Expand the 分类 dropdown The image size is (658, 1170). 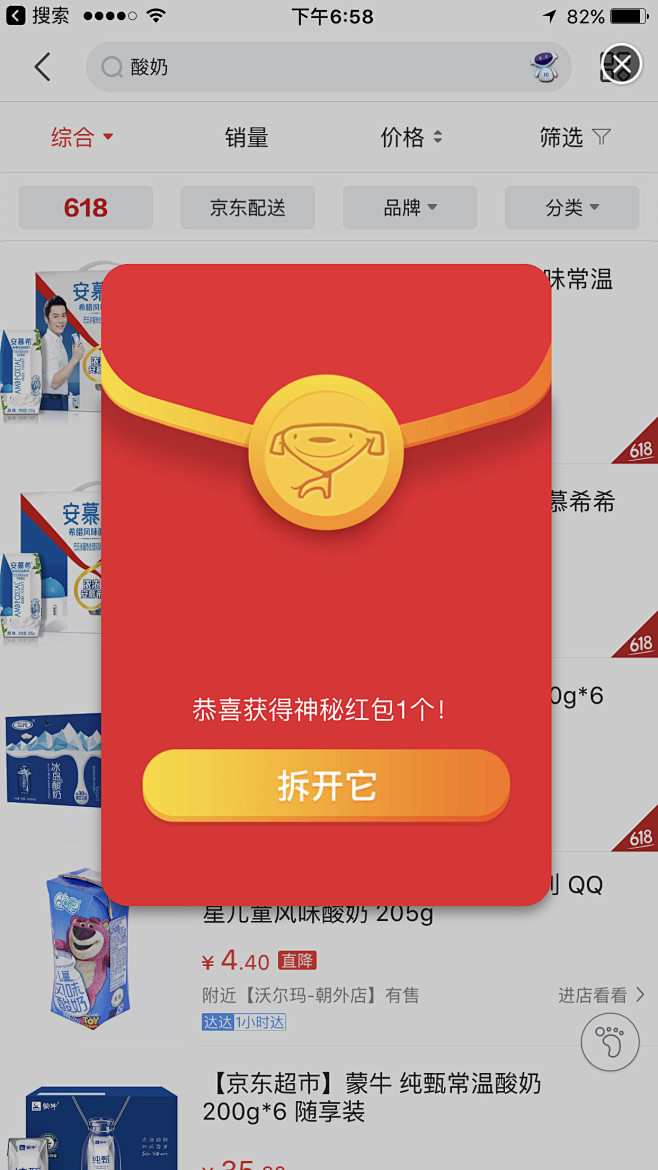pos(572,207)
